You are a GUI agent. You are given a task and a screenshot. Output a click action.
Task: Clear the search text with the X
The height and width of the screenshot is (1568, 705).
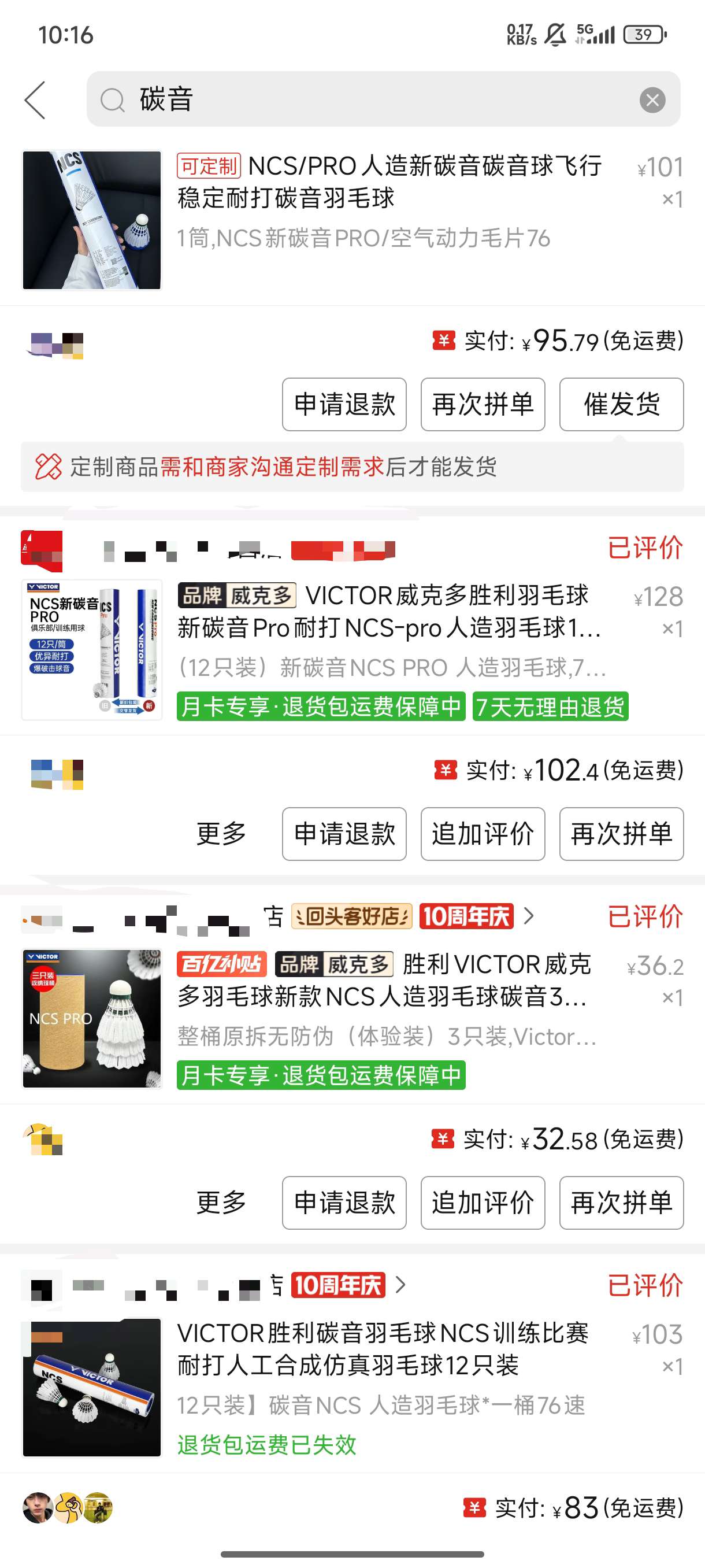click(652, 100)
